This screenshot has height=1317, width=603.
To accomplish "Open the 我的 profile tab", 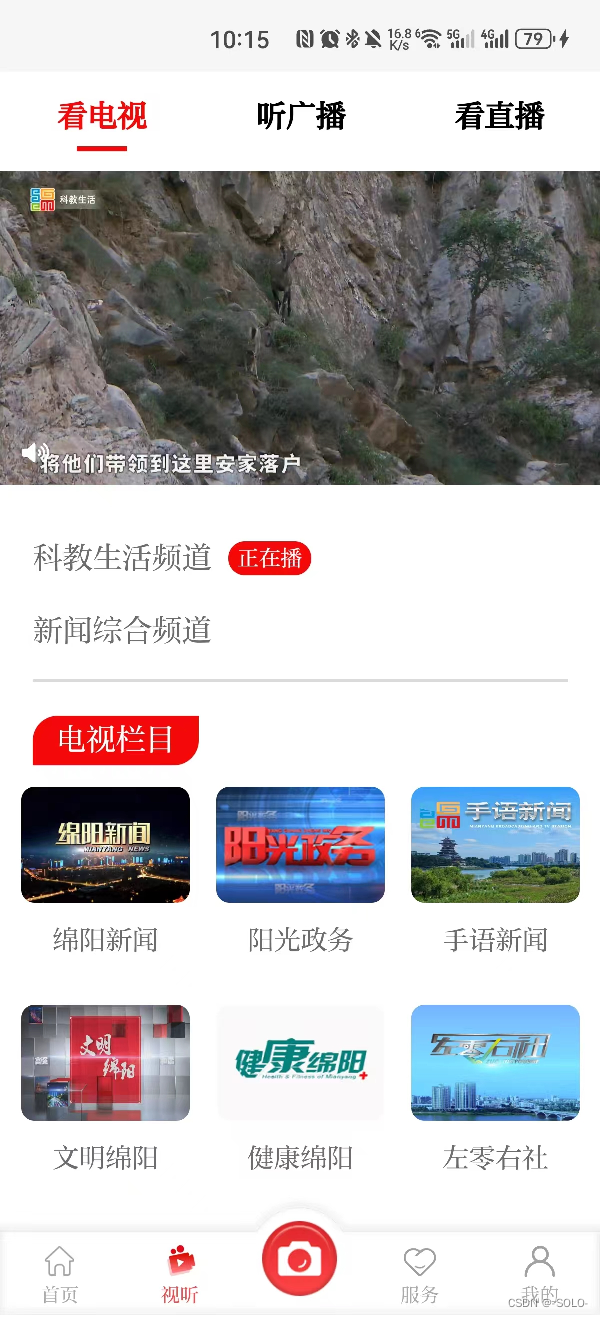I will pyautogui.click(x=540, y=1272).
